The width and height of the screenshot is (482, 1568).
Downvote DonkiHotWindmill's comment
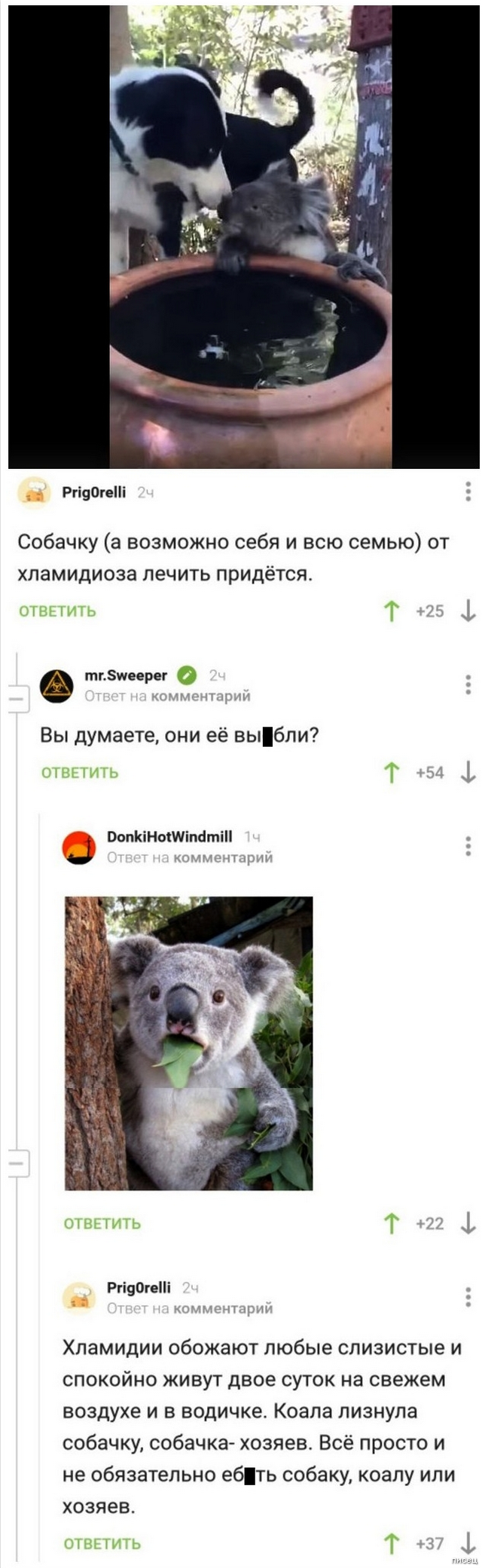pos(468,1224)
